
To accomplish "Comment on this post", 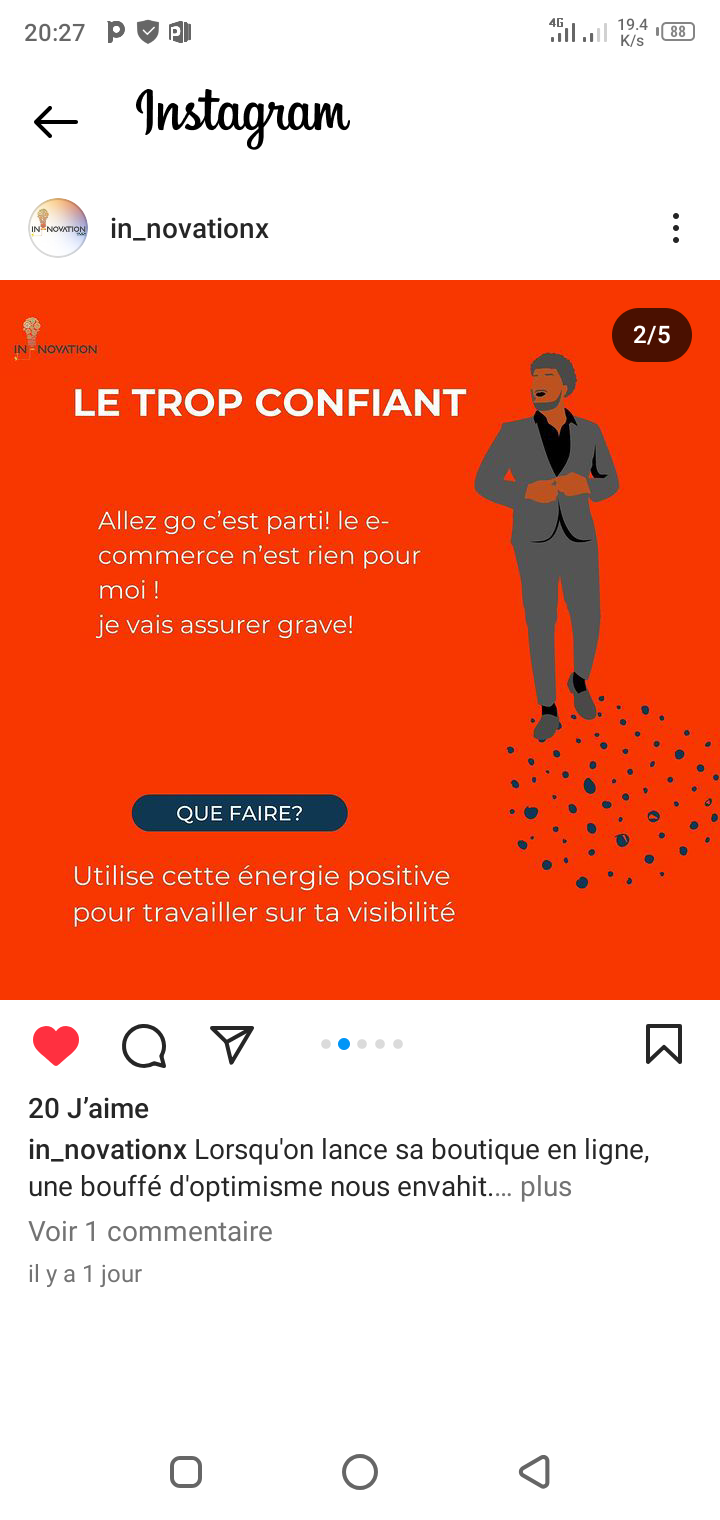I will pyautogui.click(x=144, y=1045).
